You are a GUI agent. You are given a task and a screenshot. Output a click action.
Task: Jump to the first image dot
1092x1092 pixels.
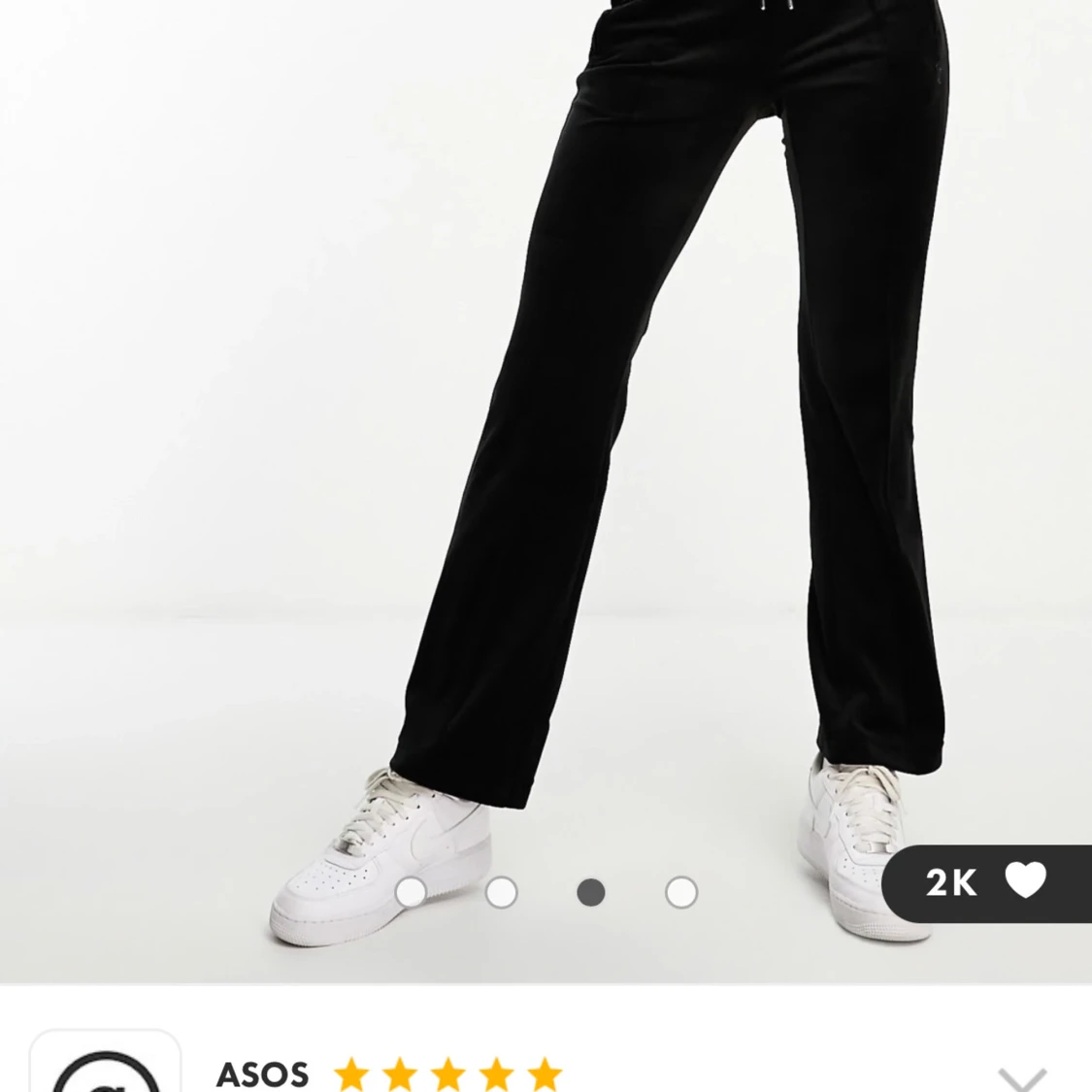tap(412, 892)
